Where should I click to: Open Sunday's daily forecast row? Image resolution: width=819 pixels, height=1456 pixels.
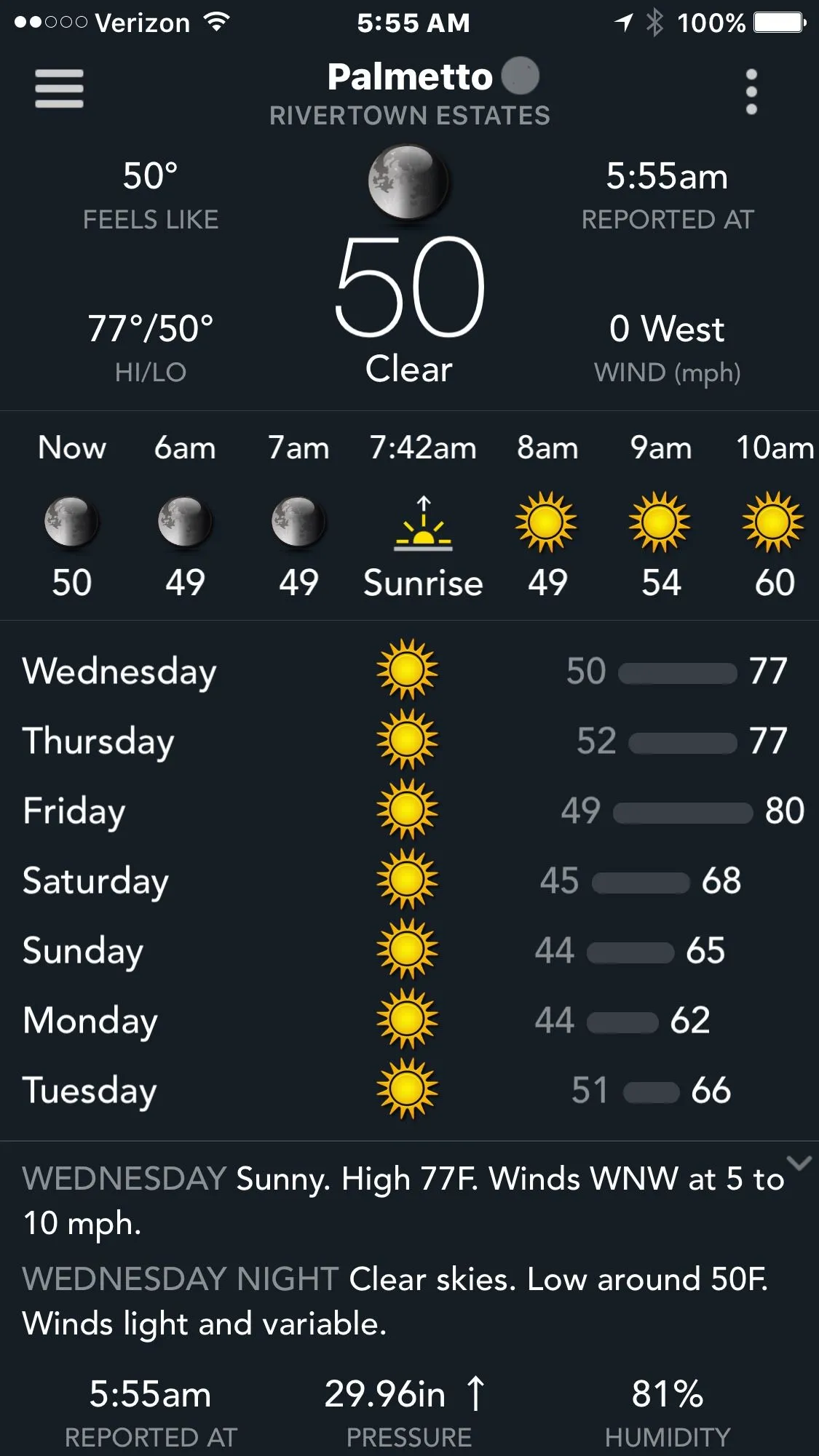tap(409, 950)
